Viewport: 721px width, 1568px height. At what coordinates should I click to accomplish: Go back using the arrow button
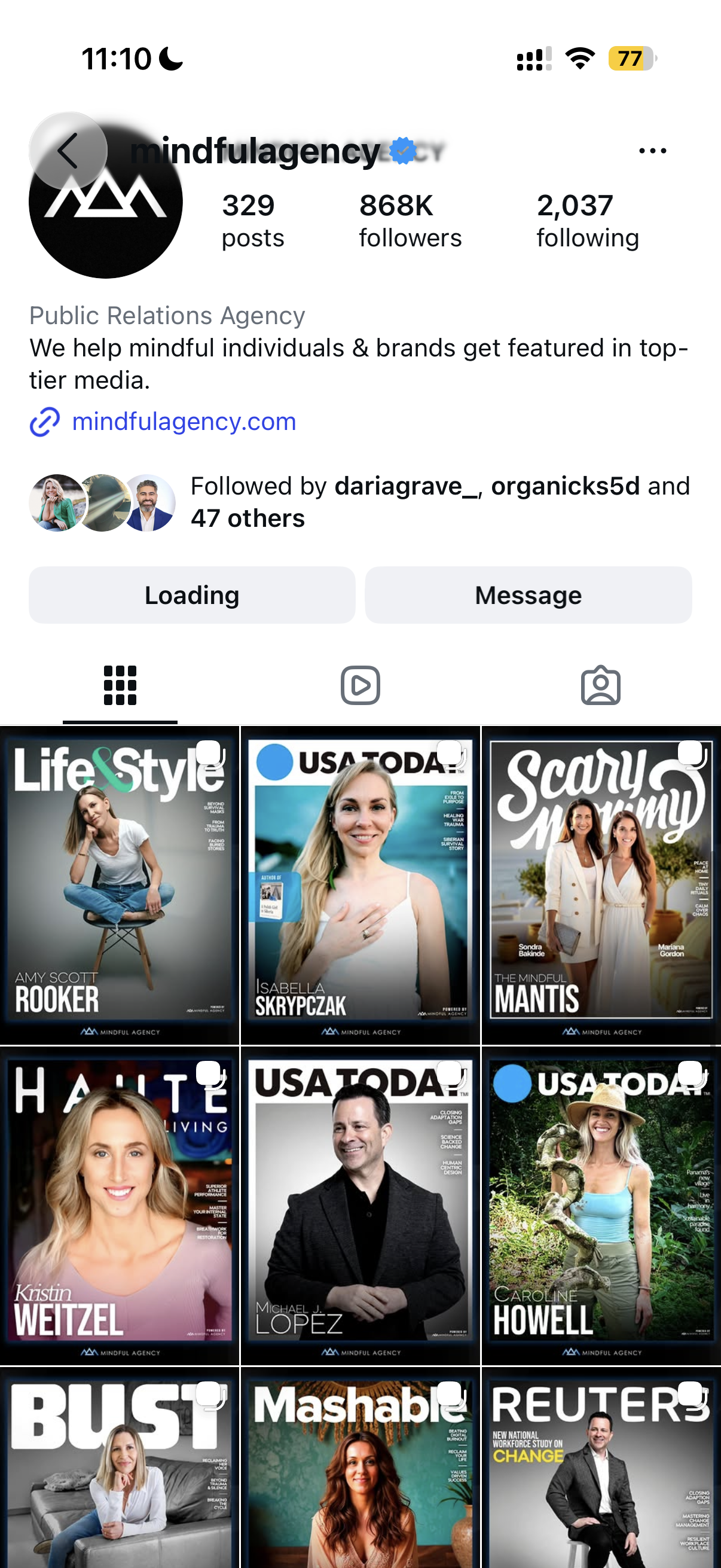coord(68,150)
